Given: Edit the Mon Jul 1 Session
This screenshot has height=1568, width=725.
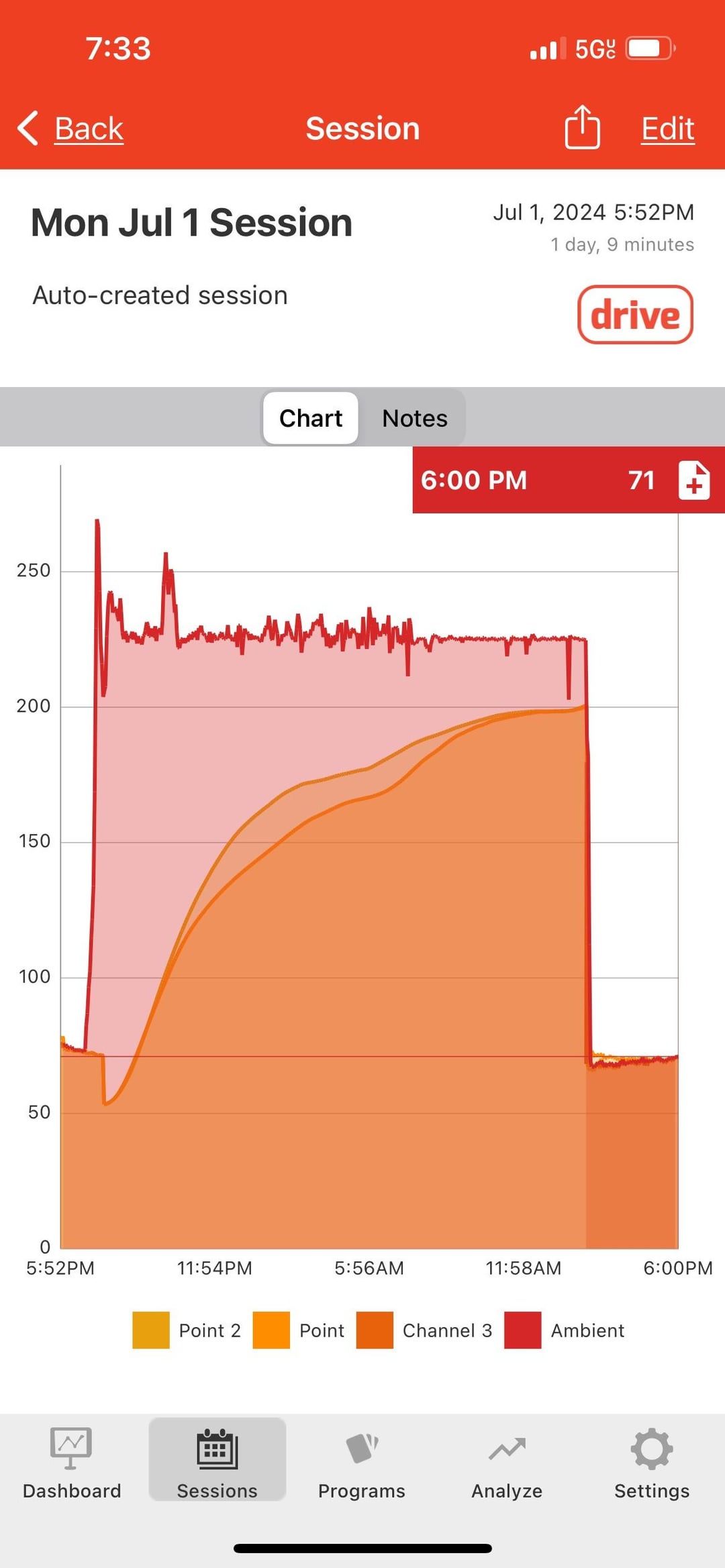Looking at the screenshot, I should click(667, 128).
